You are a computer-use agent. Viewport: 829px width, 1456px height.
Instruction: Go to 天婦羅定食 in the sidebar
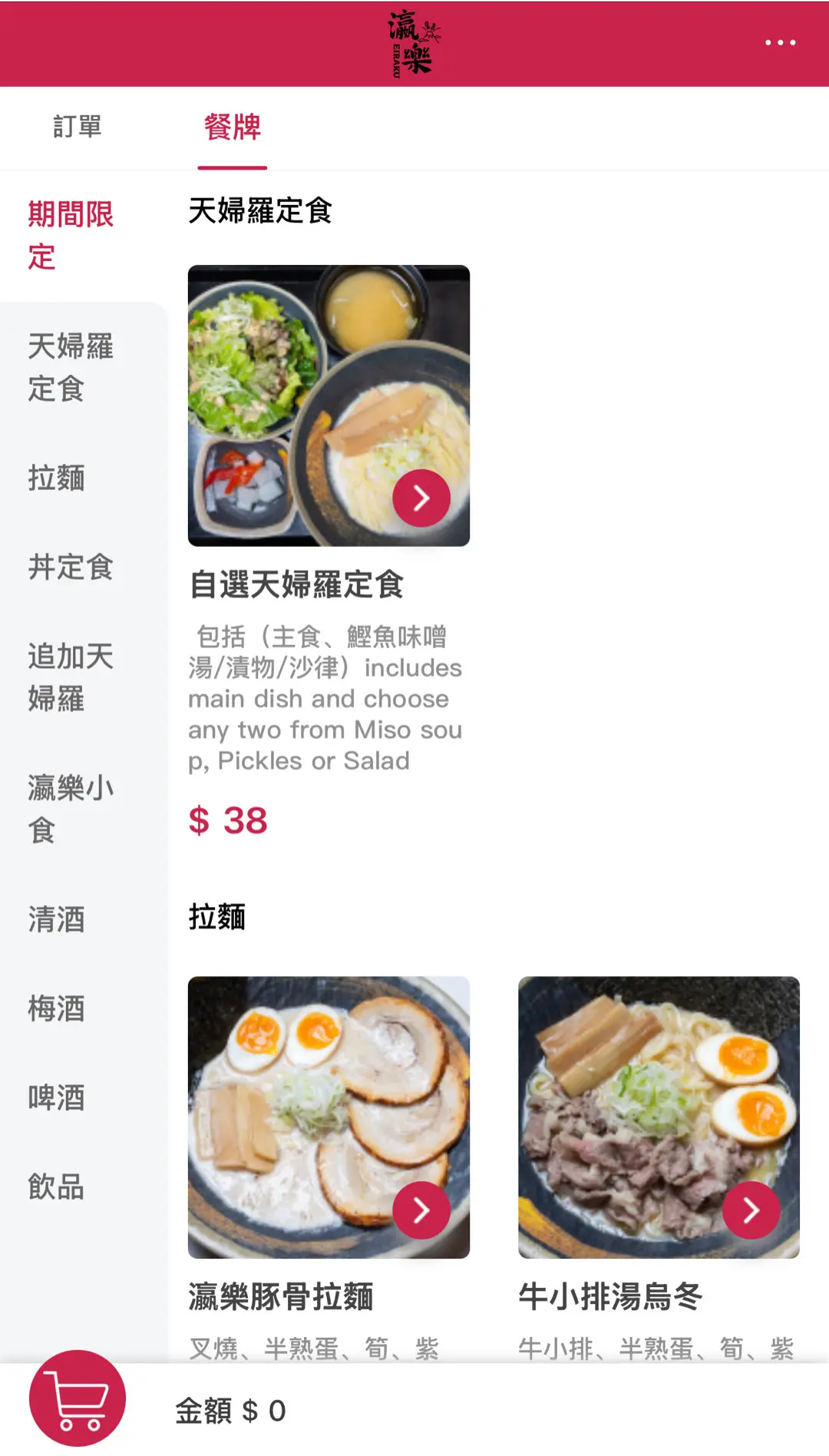(71, 367)
